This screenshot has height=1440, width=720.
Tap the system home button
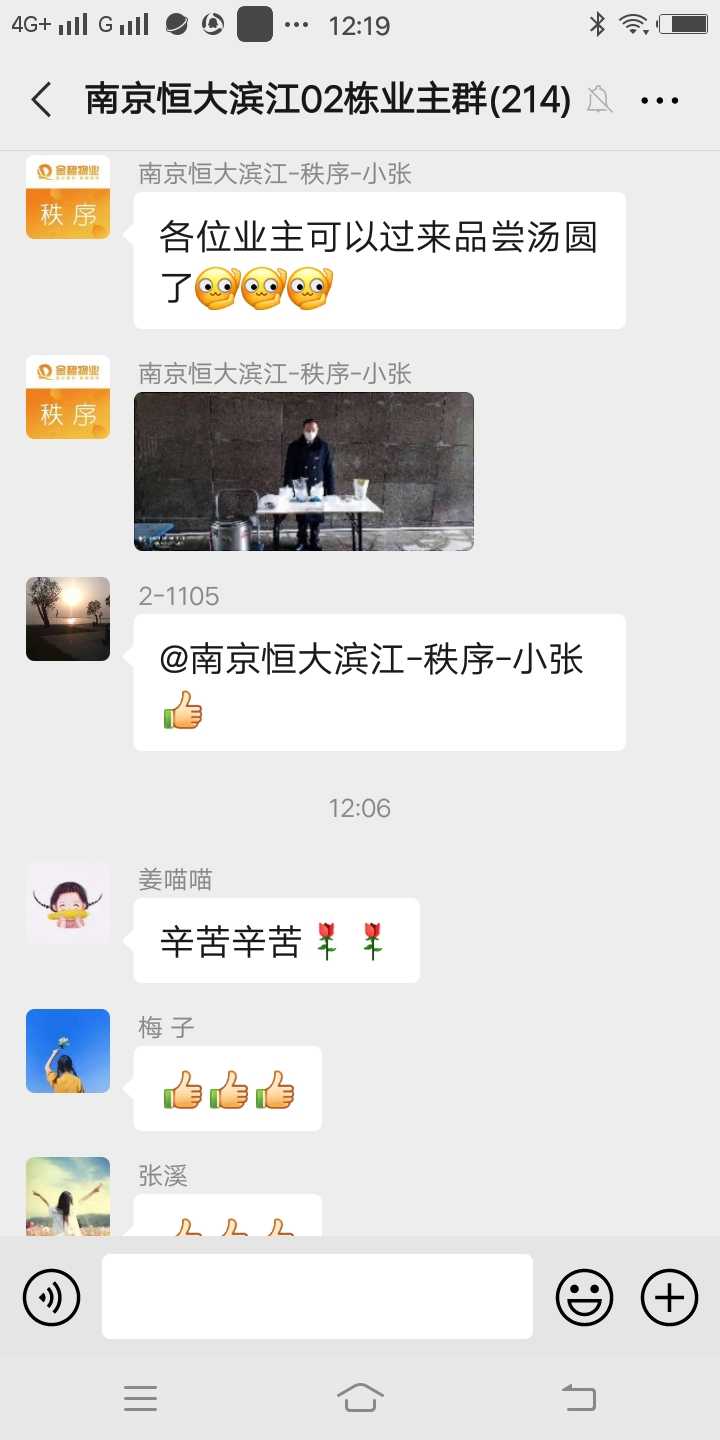(360, 1397)
